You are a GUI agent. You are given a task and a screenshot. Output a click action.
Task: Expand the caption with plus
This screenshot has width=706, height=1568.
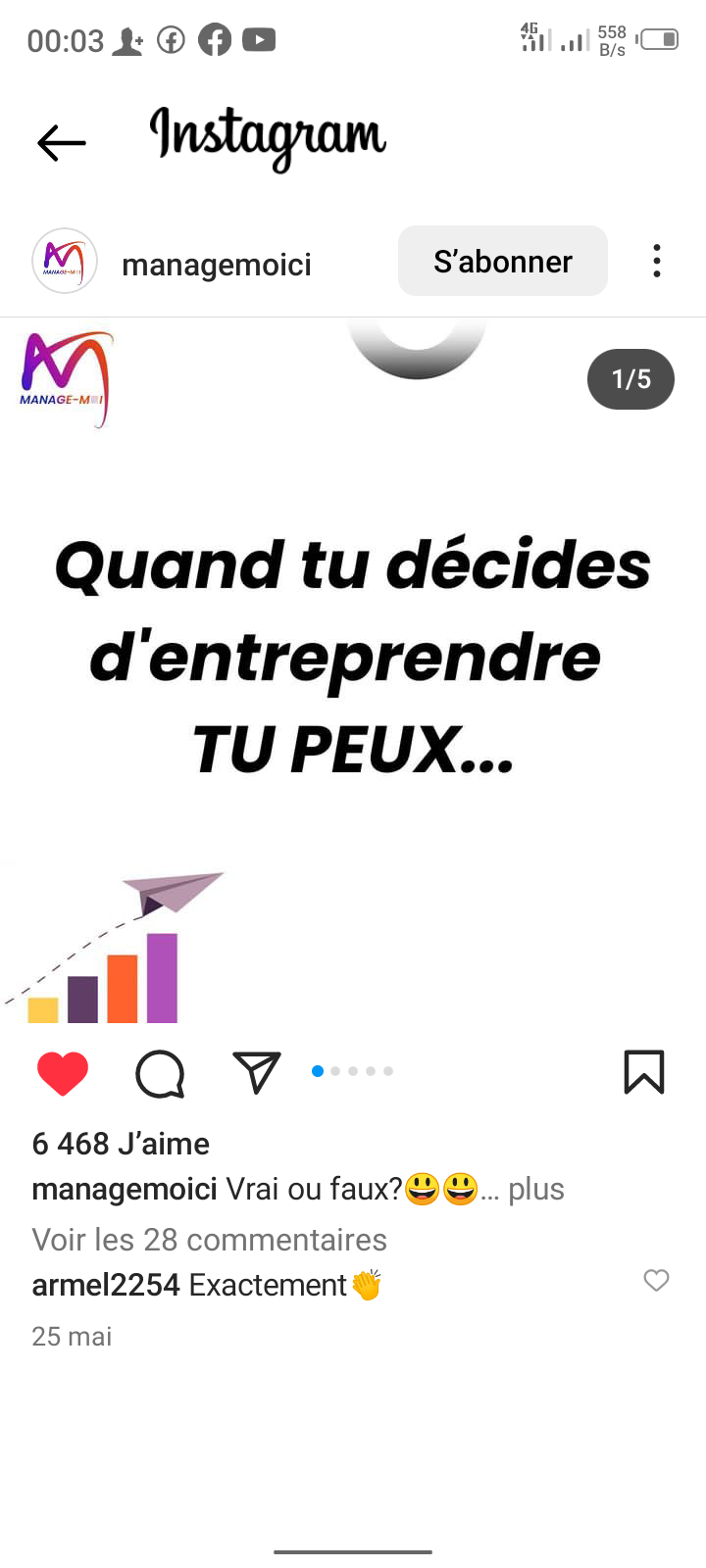point(535,1190)
